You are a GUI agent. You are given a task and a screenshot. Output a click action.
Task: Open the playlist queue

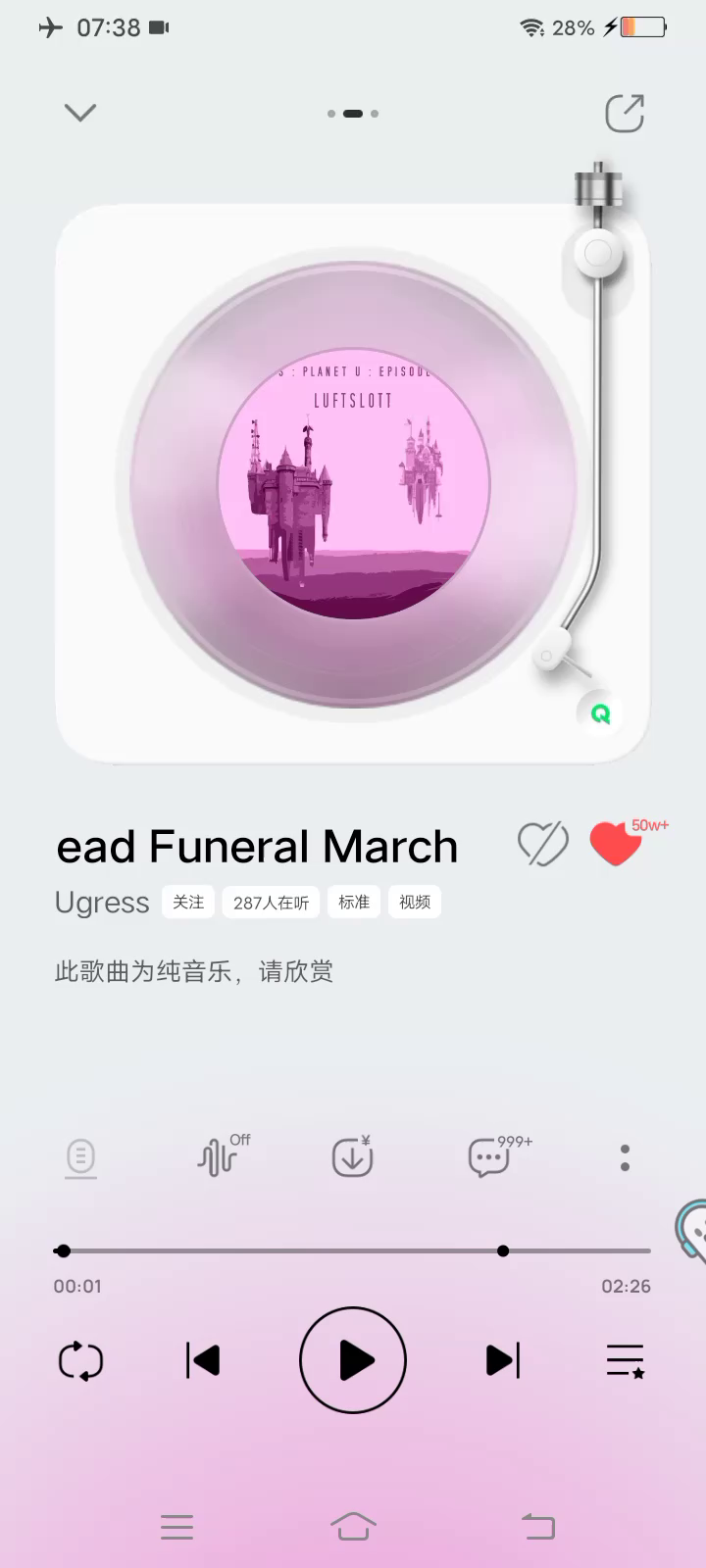625,1360
